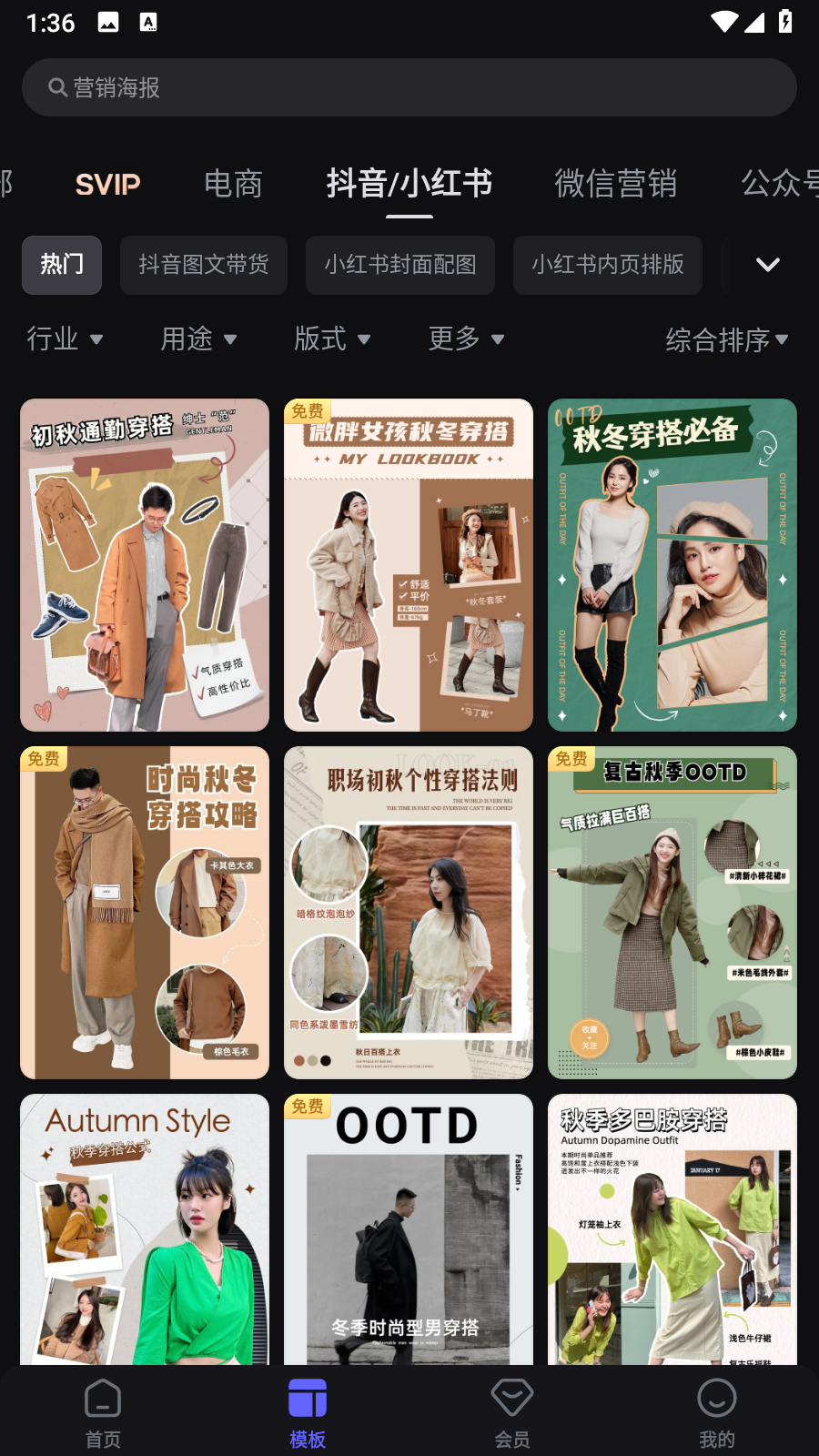Select the 小红书内页排版 chip
Viewport: 819px width, 1456px height.
click(x=608, y=265)
